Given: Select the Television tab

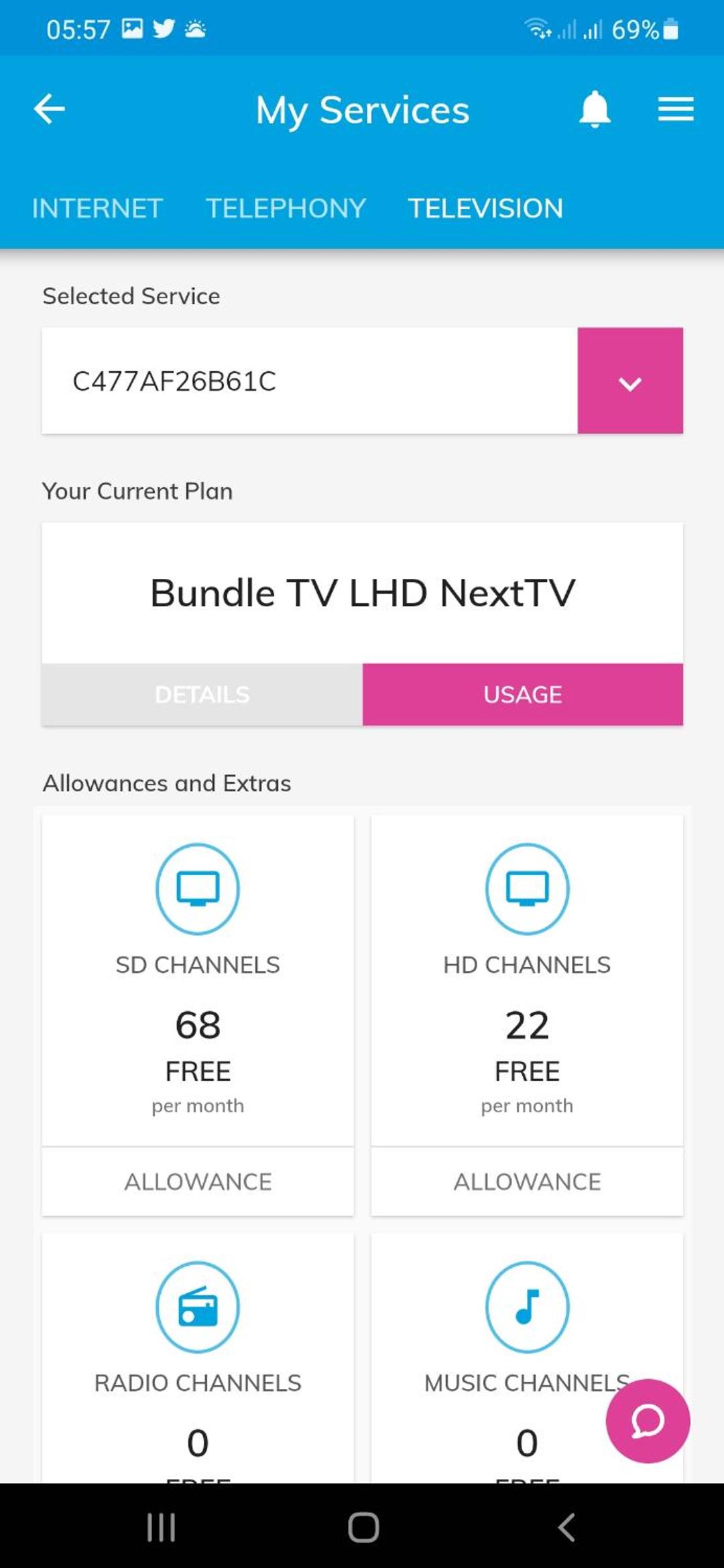Looking at the screenshot, I should click(486, 208).
